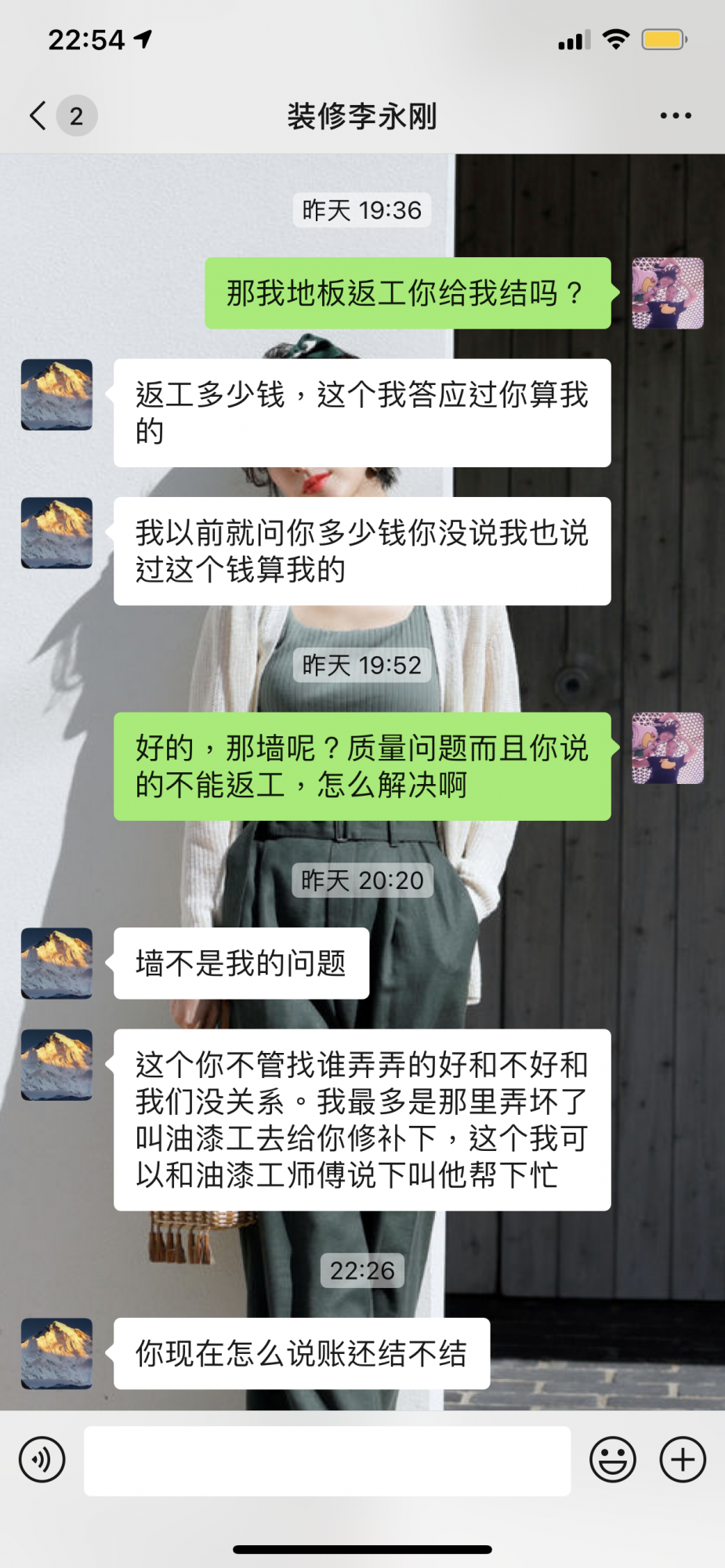Open the emoji sticker panel
Screen dimensions: 725x1568
pyautogui.click(x=612, y=1460)
